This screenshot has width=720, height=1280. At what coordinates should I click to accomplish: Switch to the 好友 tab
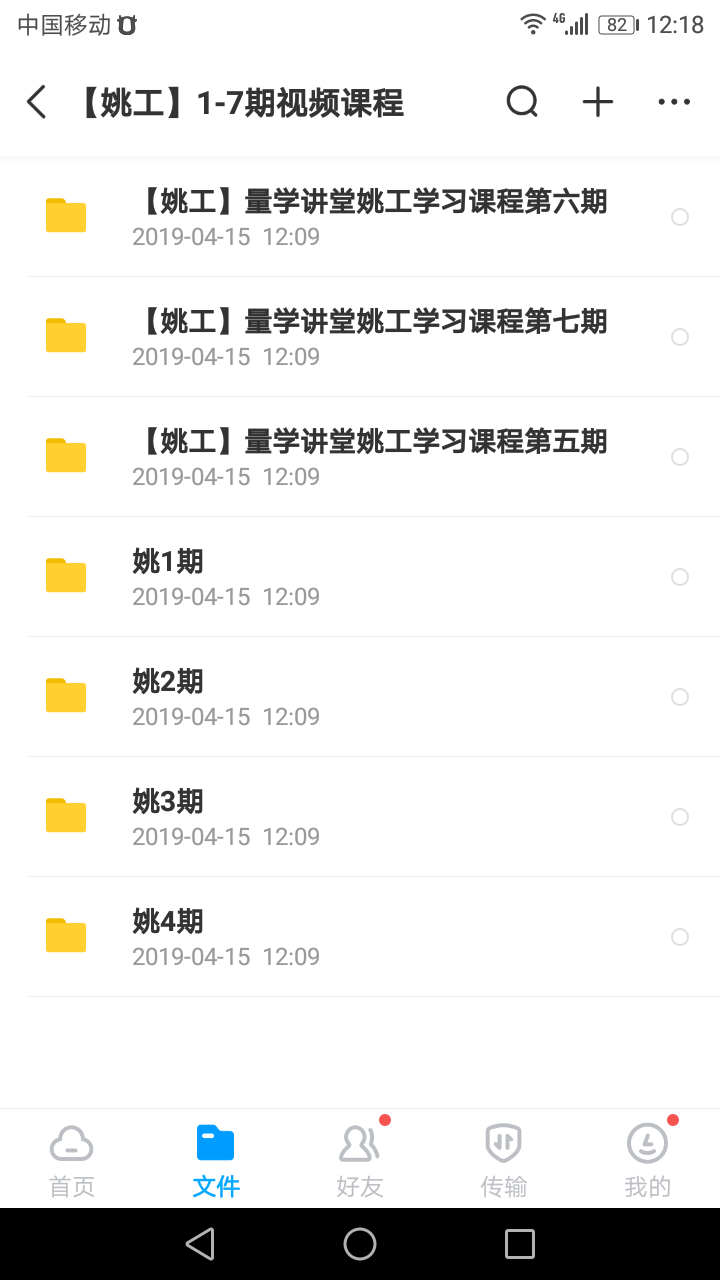point(360,1160)
